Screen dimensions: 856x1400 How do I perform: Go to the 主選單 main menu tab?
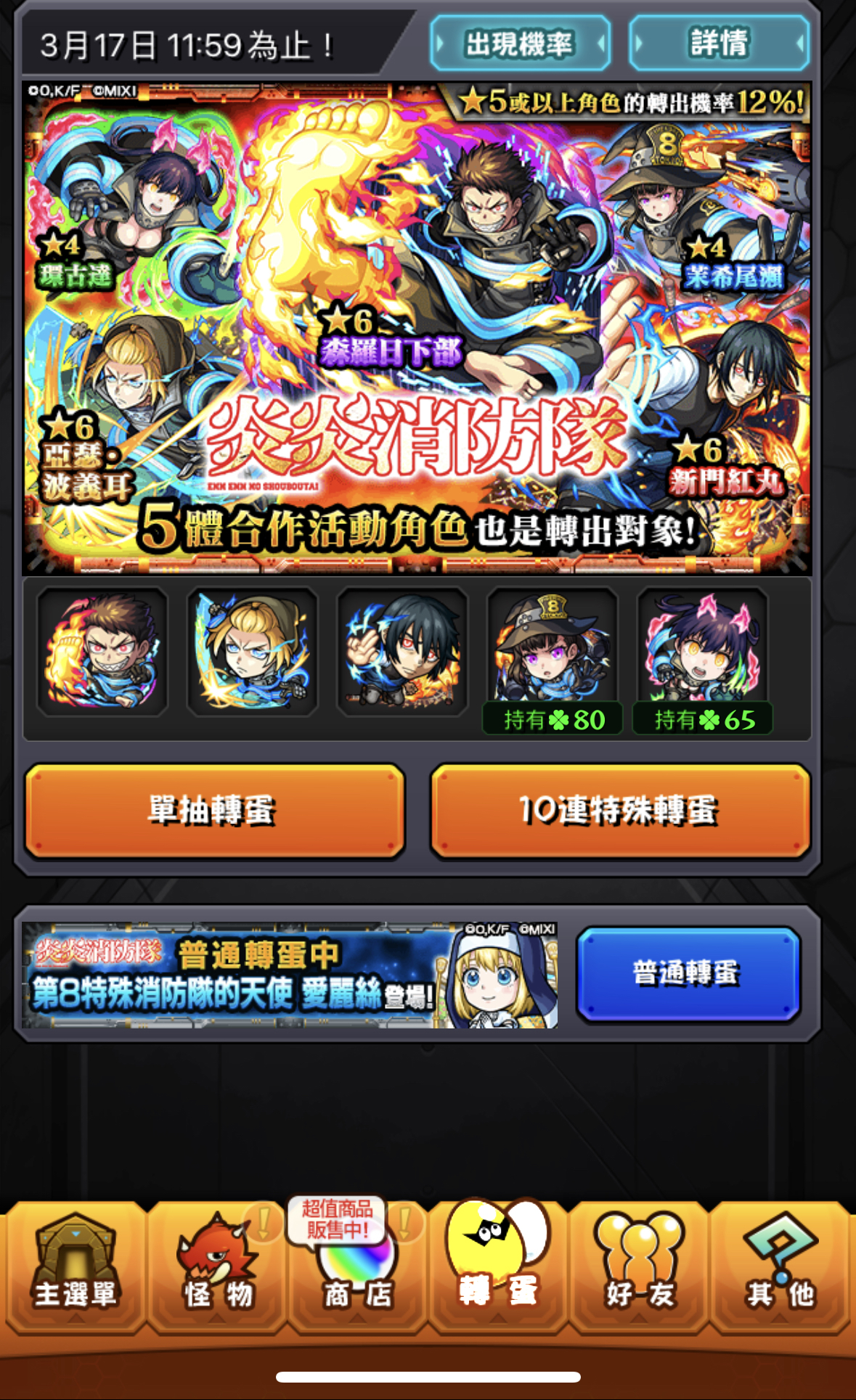pyautogui.click(x=75, y=1268)
